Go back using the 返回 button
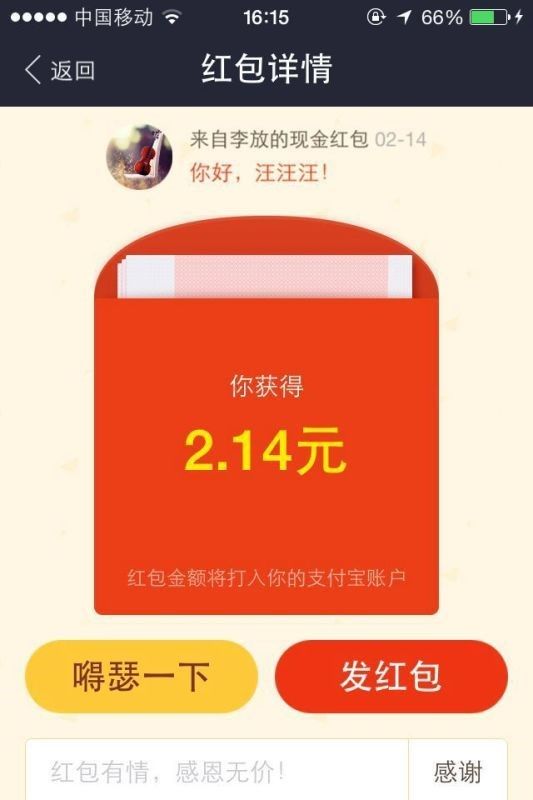The height and width of the screenshot is (800, 533). [60, 70]
